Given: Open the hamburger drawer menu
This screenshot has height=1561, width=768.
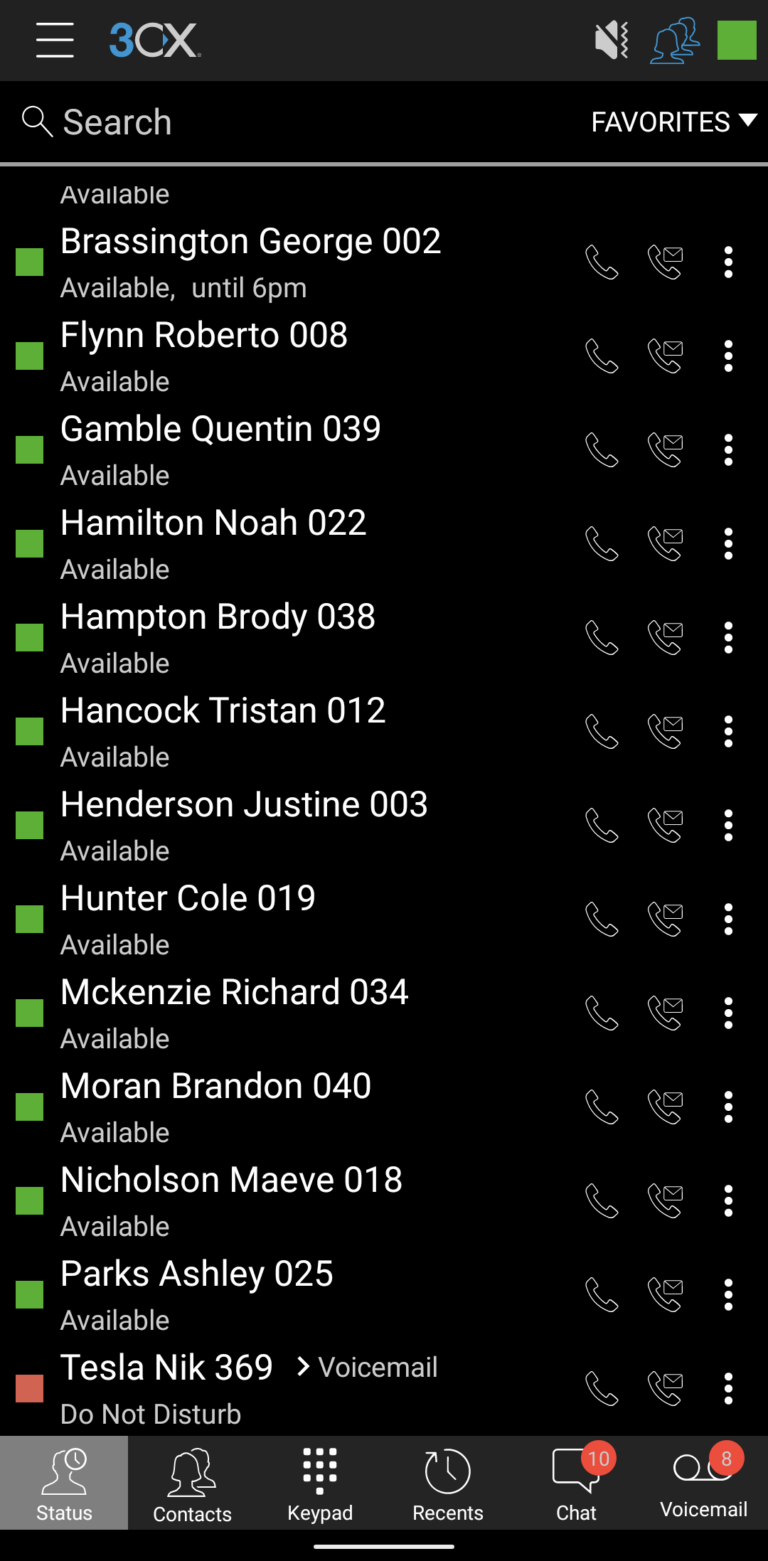Looking at the screenshot, I should (x=55, y=41).
